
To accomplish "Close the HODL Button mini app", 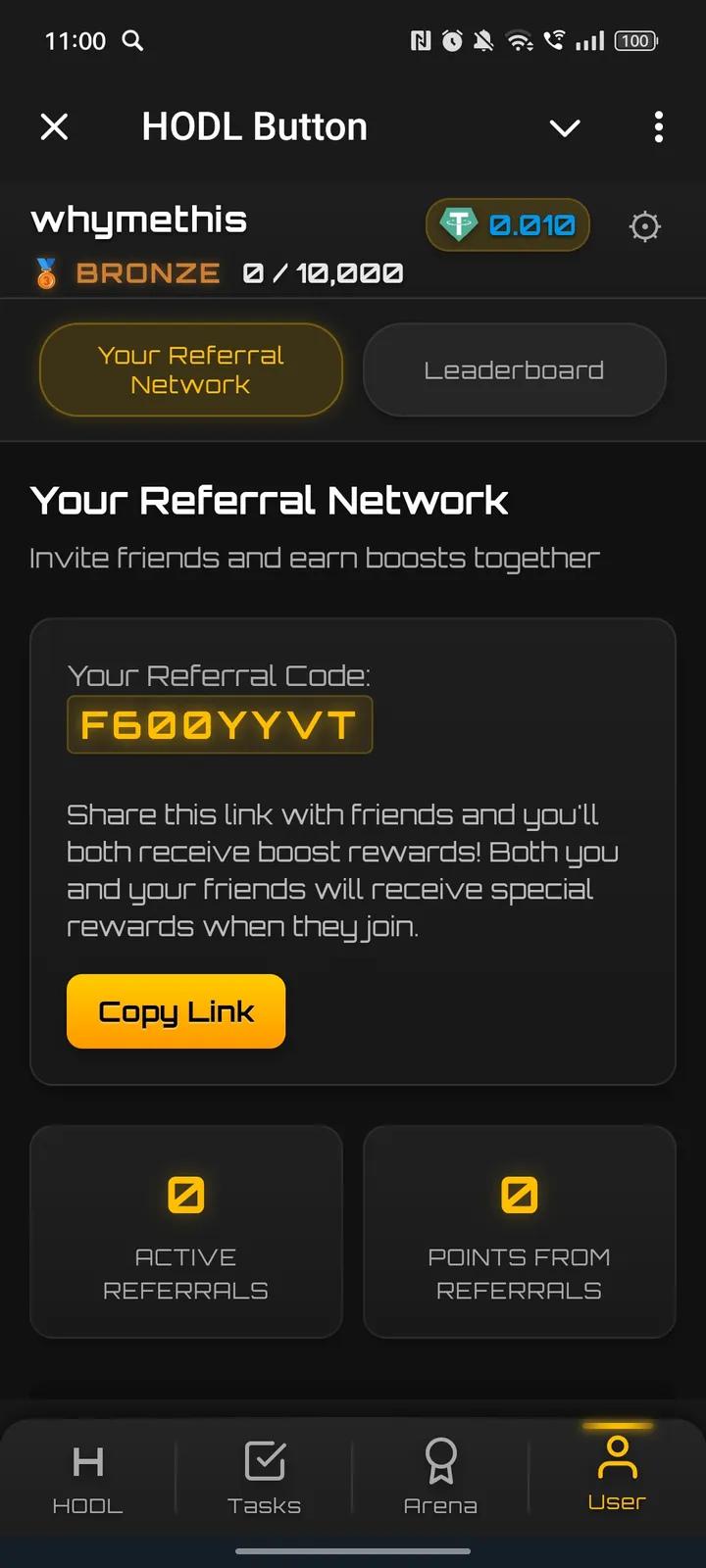I will tap(55, 127).
